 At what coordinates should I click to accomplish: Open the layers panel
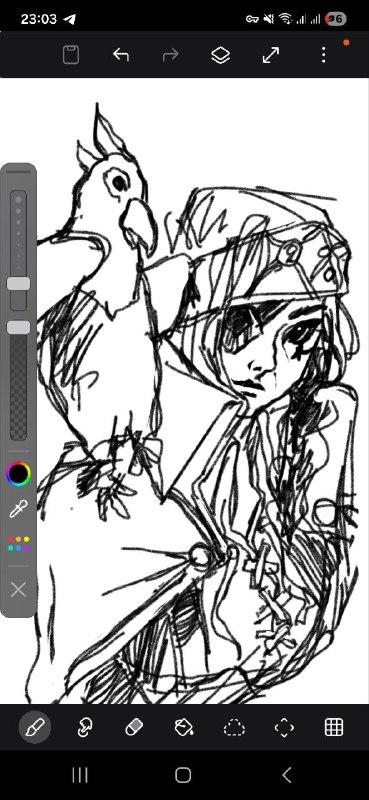click(x=220, y=55)
